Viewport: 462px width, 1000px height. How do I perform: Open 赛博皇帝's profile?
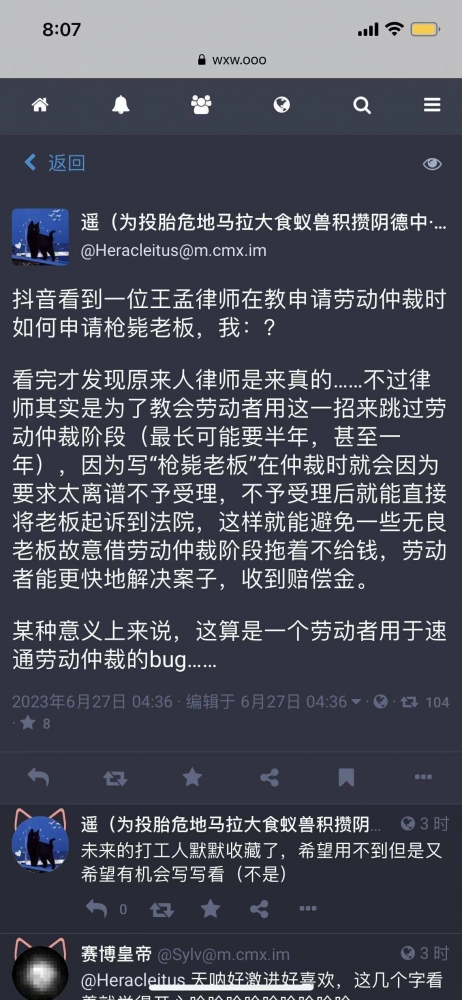point(117,954)
